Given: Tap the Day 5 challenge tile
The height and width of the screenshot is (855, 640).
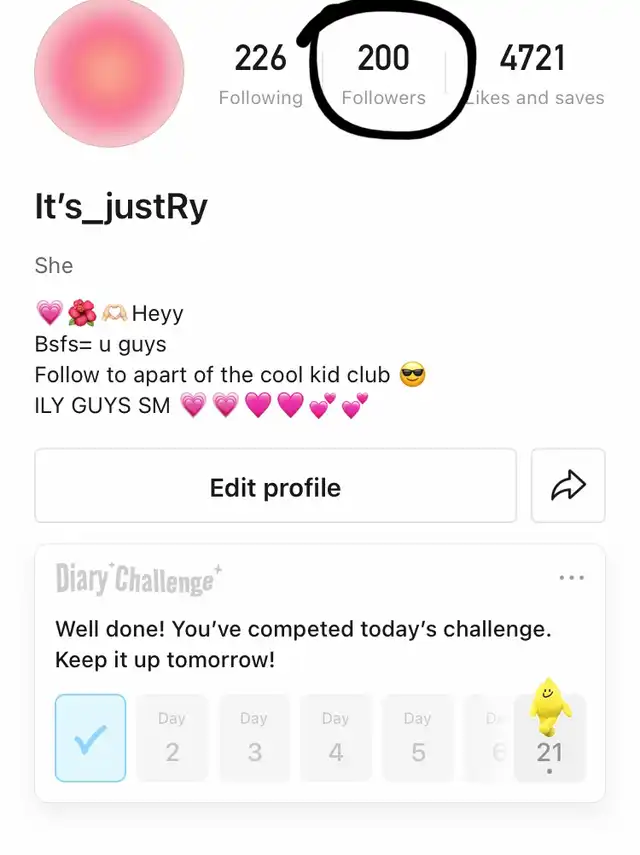Looking at the screenshot, I should point(418,738).
